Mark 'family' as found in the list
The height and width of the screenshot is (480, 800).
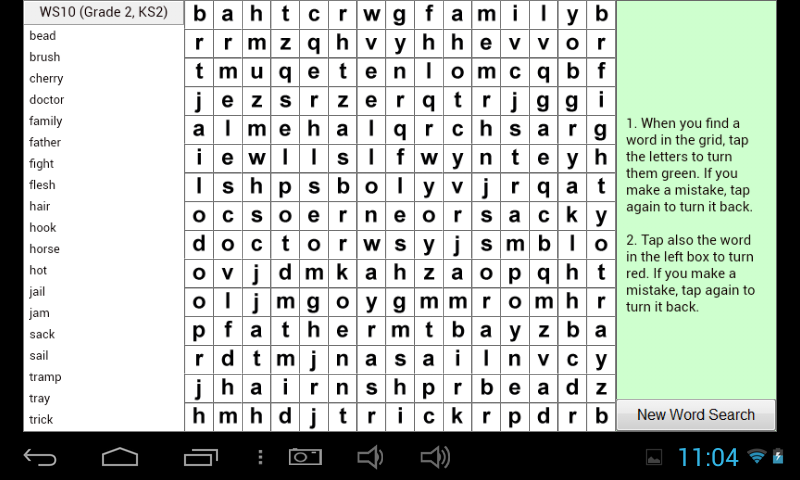pos(46,121)
